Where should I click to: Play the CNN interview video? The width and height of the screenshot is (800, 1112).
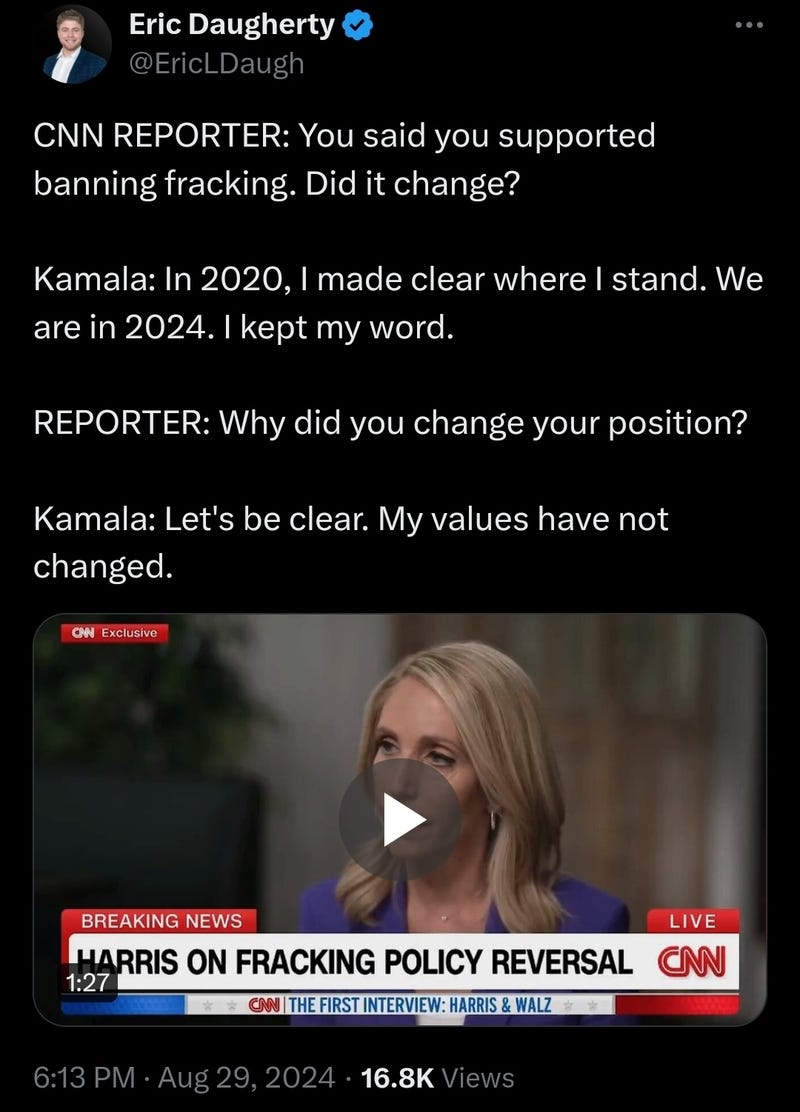pos(400,819)
